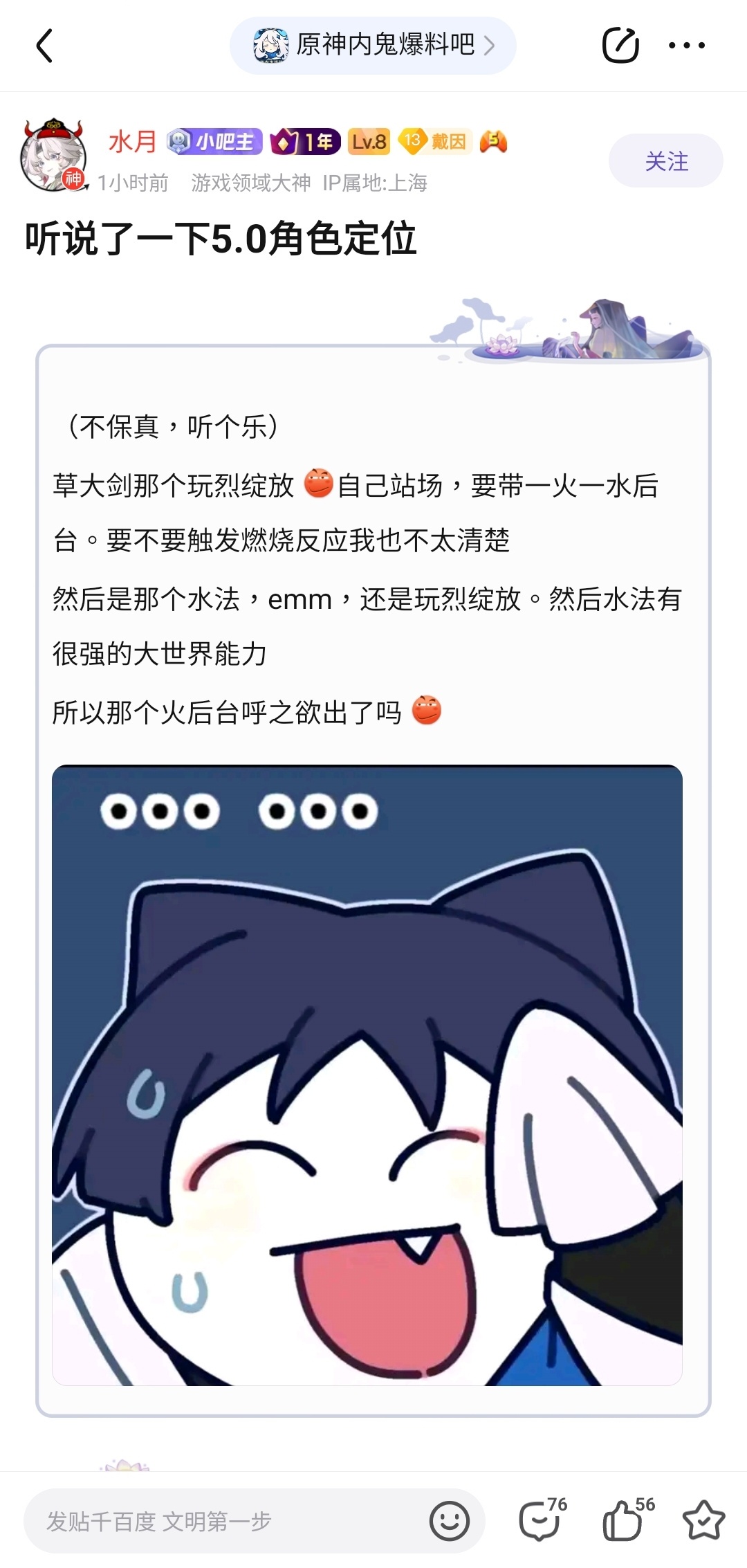Tap the comment field 发贴千百度 文明第一步

click(x=221, y=1522)
